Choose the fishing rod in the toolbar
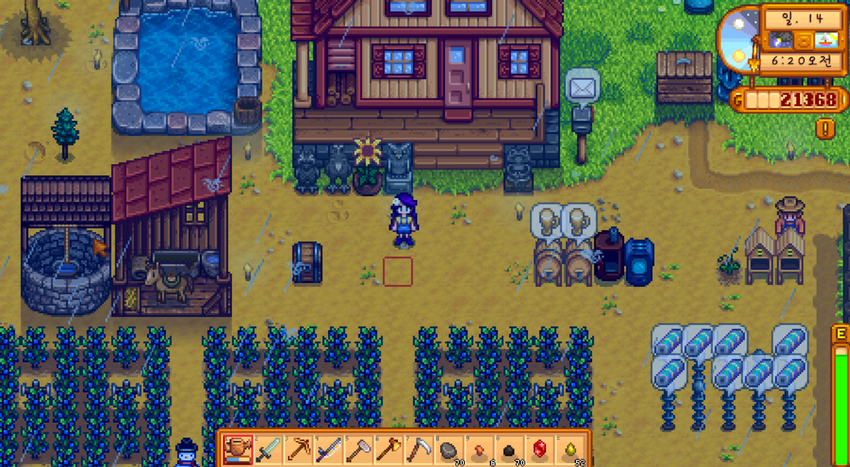Image resolution: width=850 pixels, height=467 pixels. 328,447
